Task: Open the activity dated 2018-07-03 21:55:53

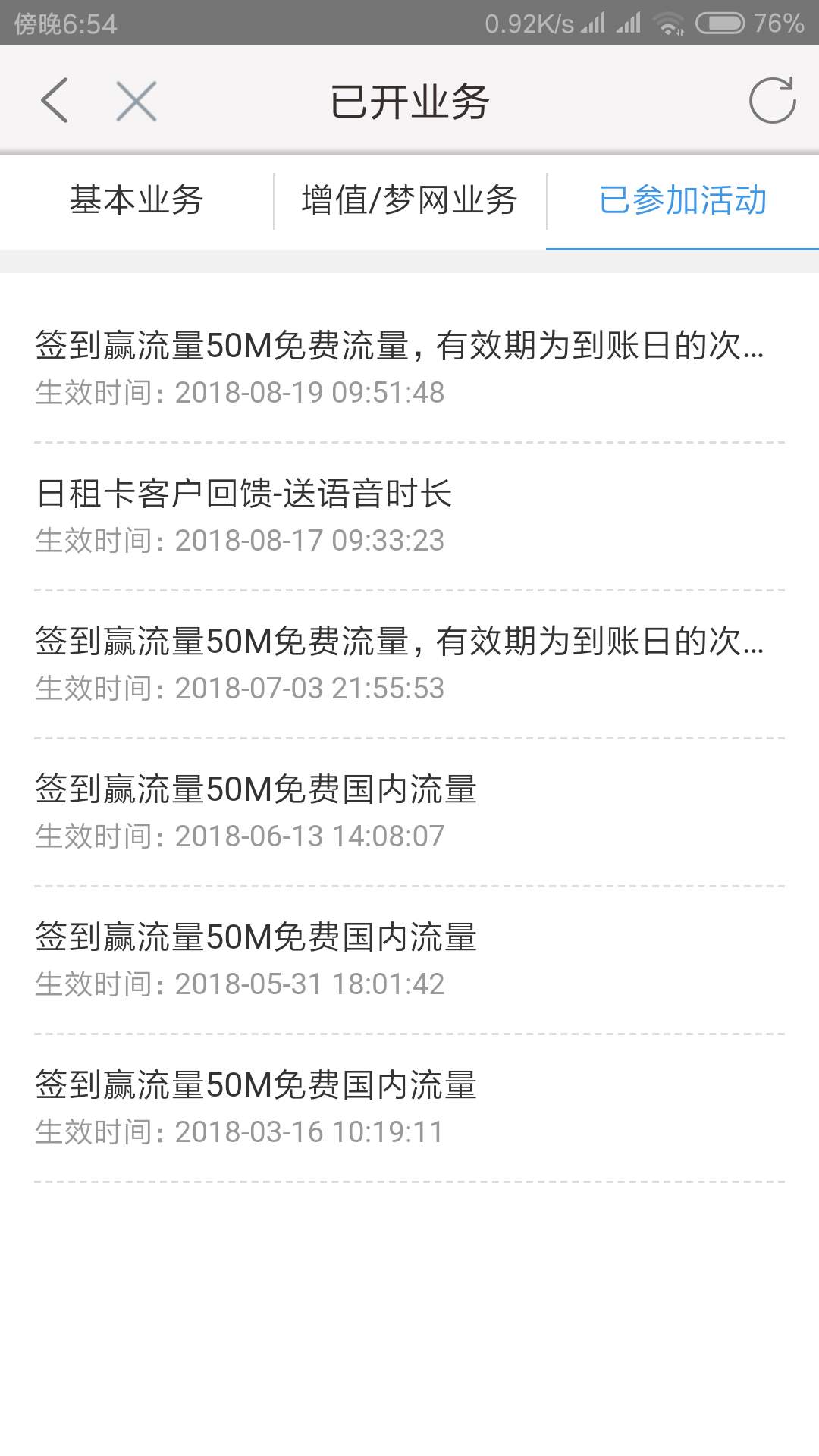Action: (409, 664)
